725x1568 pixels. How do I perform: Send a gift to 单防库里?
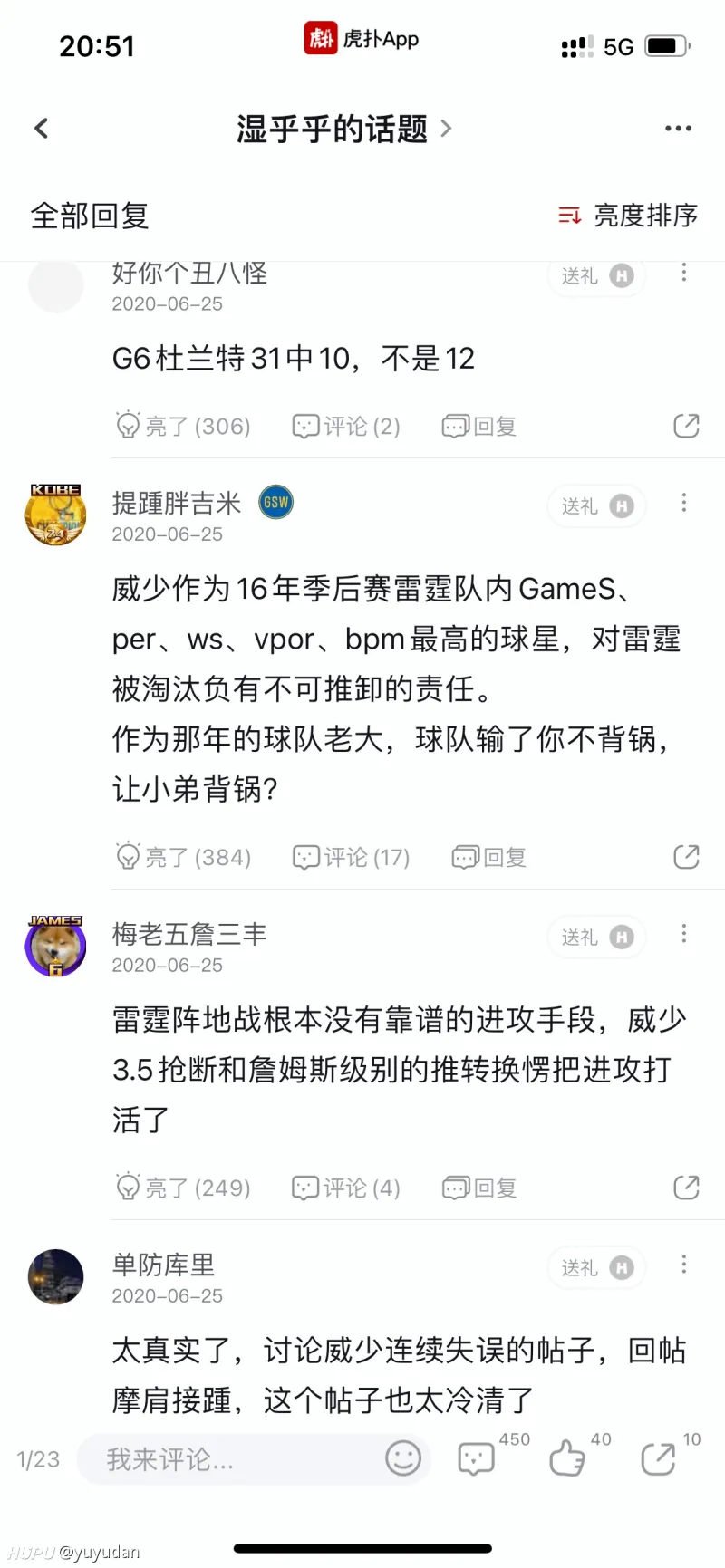[x=595, y=1268]
